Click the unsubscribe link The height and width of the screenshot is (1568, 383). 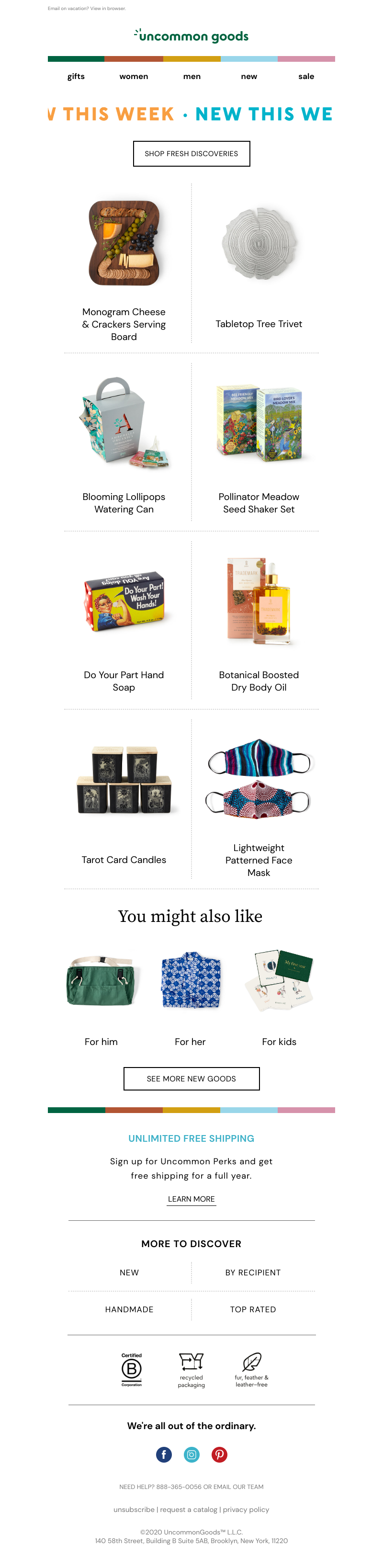[134, 1510]
